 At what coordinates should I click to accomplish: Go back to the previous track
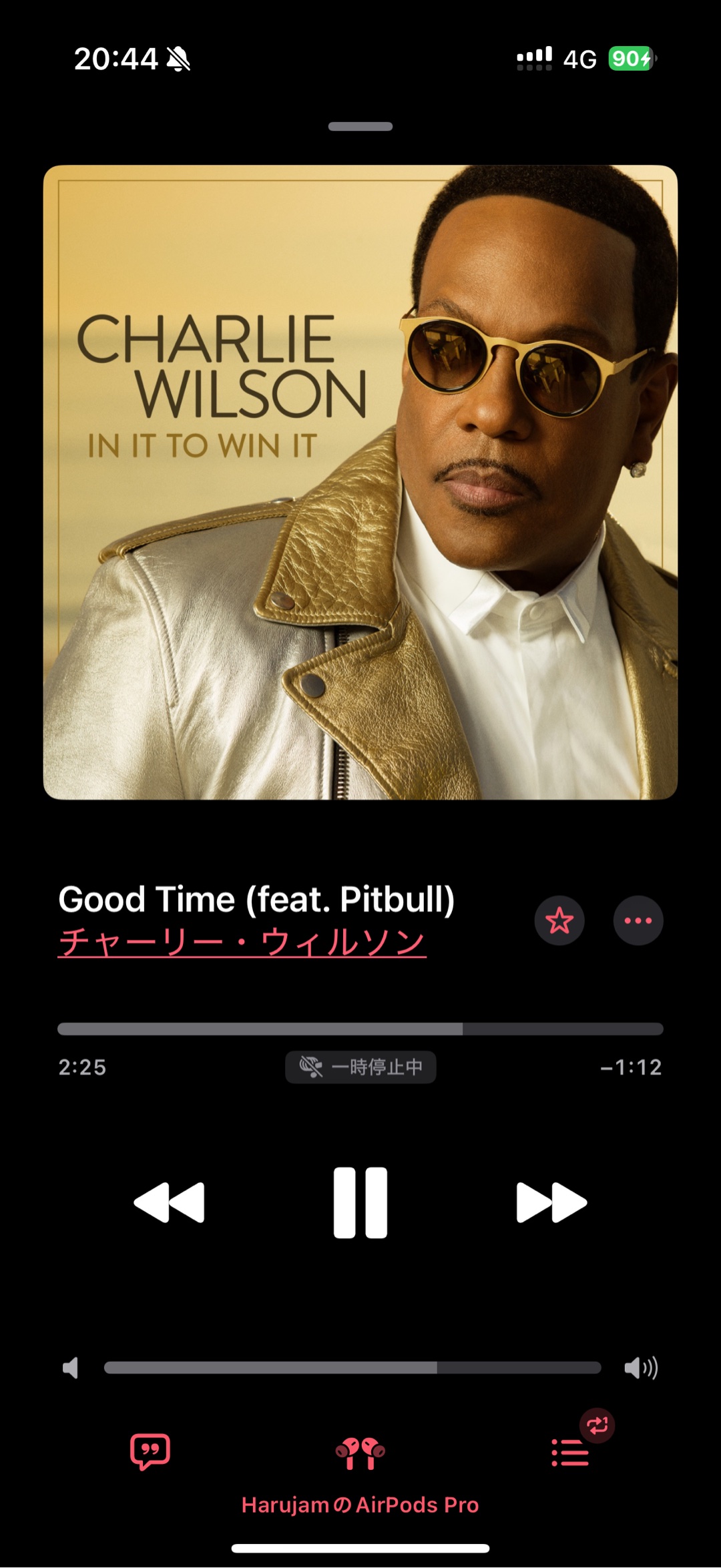click(x=170, y=1202)
